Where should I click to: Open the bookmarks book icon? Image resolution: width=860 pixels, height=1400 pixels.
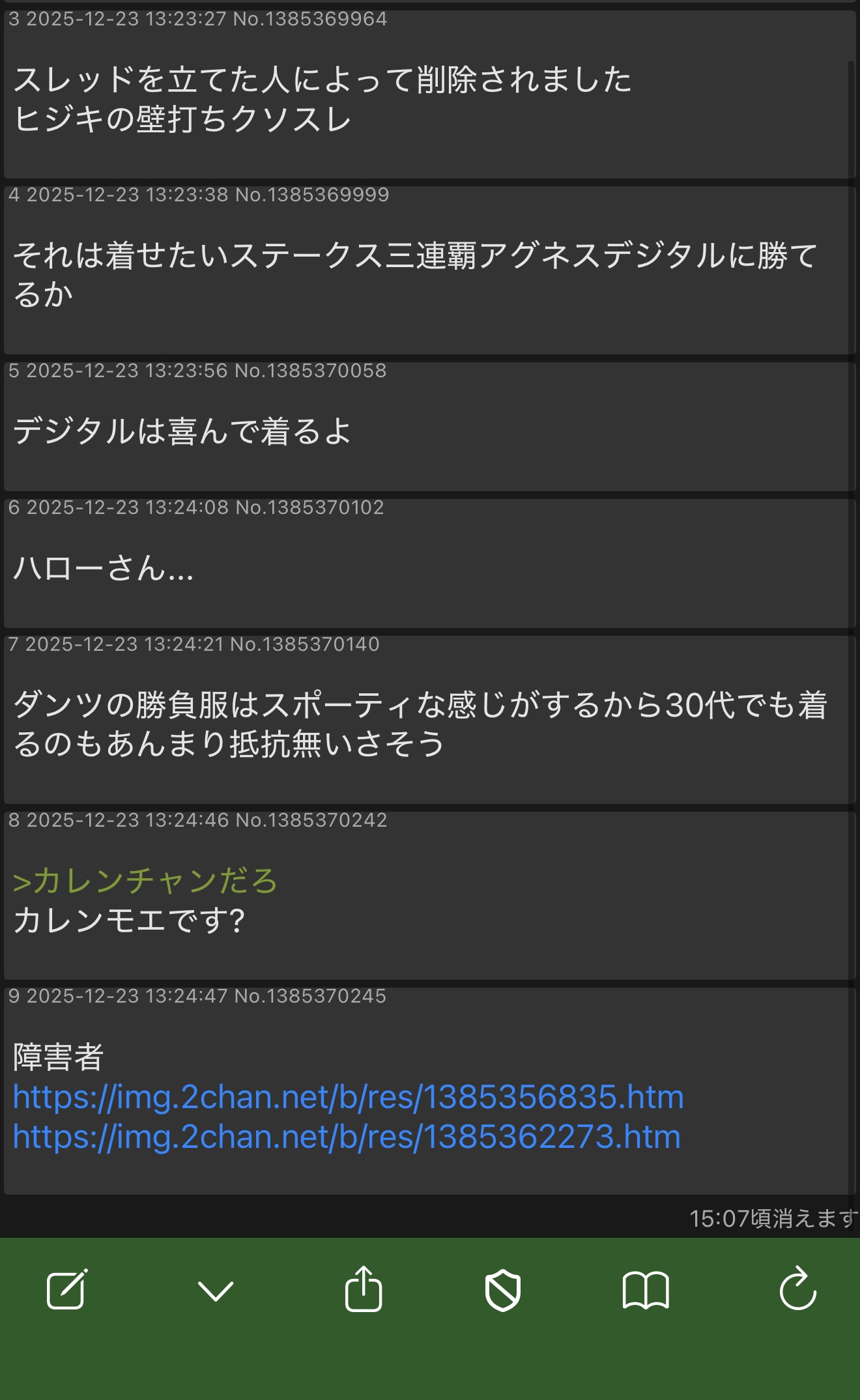point(646,1290)
